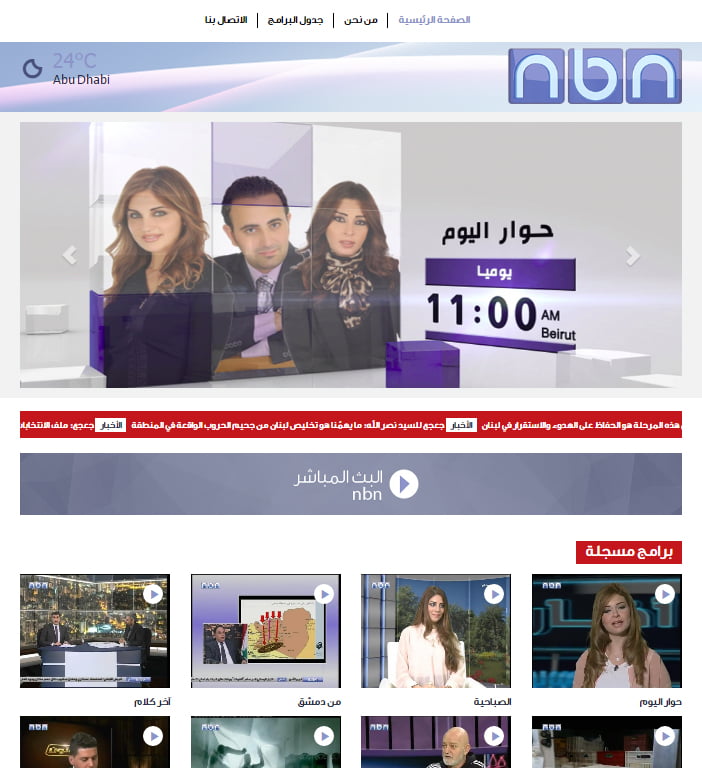
Task: Play the الصباحية recorded program
Action: 436,631
